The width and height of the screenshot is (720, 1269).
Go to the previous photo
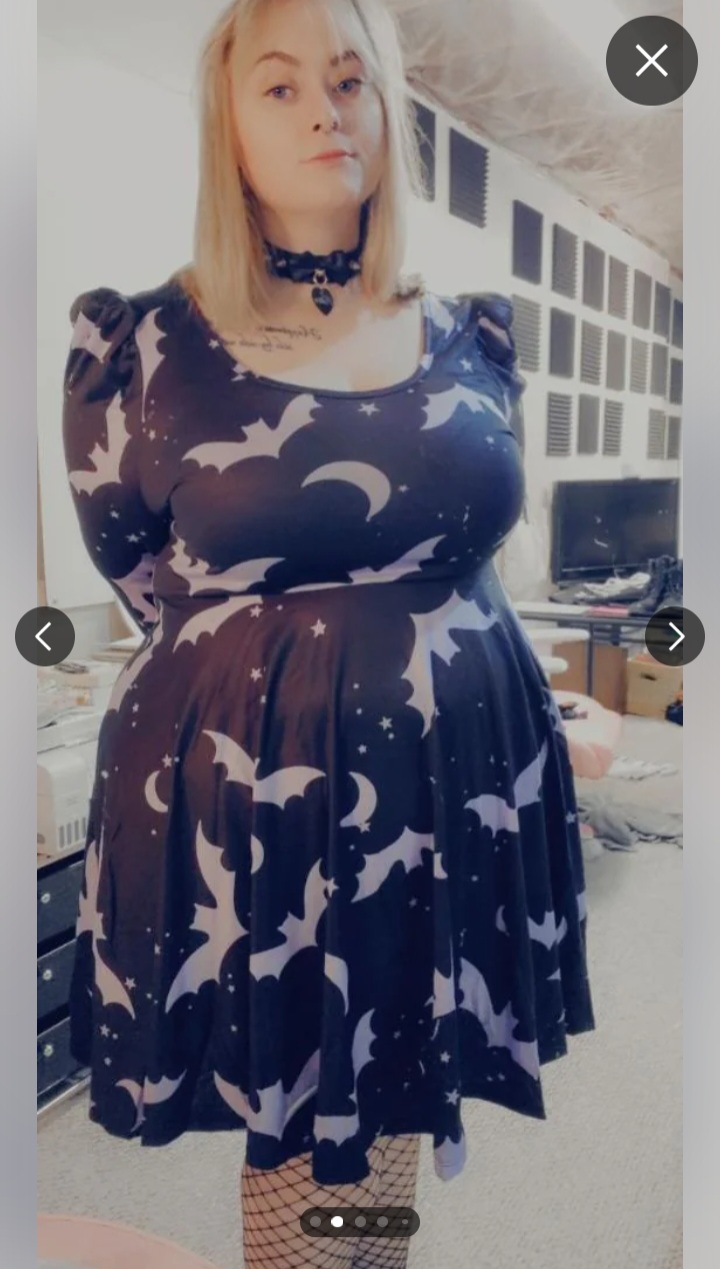pyautogui.click(x=44, y=636)
